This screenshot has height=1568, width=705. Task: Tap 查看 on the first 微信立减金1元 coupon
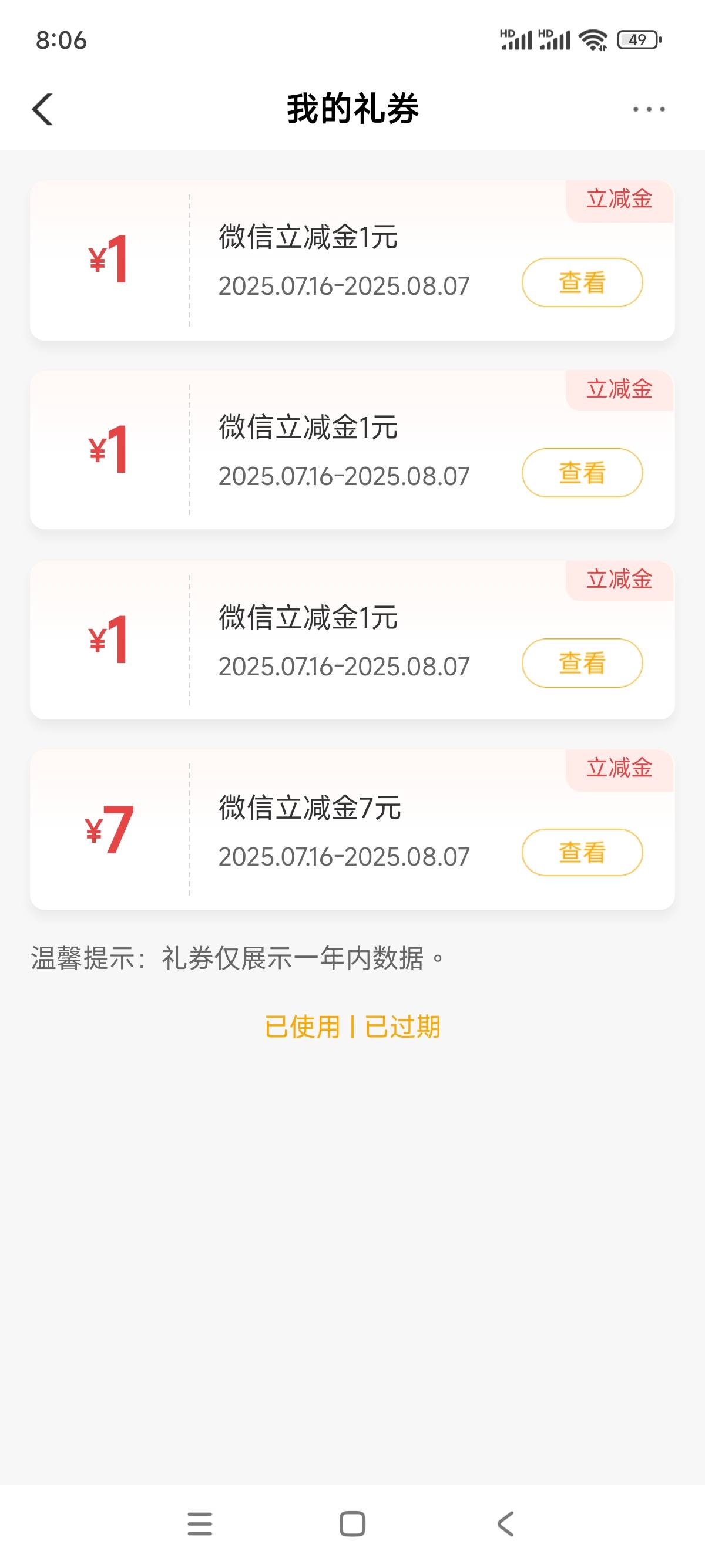click(x=582, y=282)
